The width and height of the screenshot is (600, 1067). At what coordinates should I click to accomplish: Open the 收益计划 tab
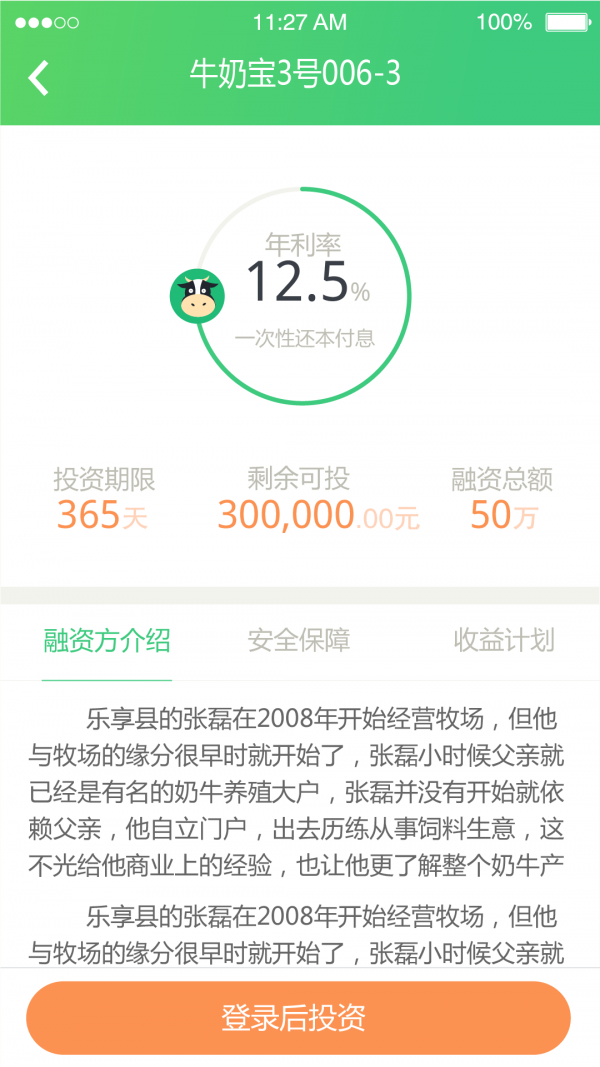(503, 641)
